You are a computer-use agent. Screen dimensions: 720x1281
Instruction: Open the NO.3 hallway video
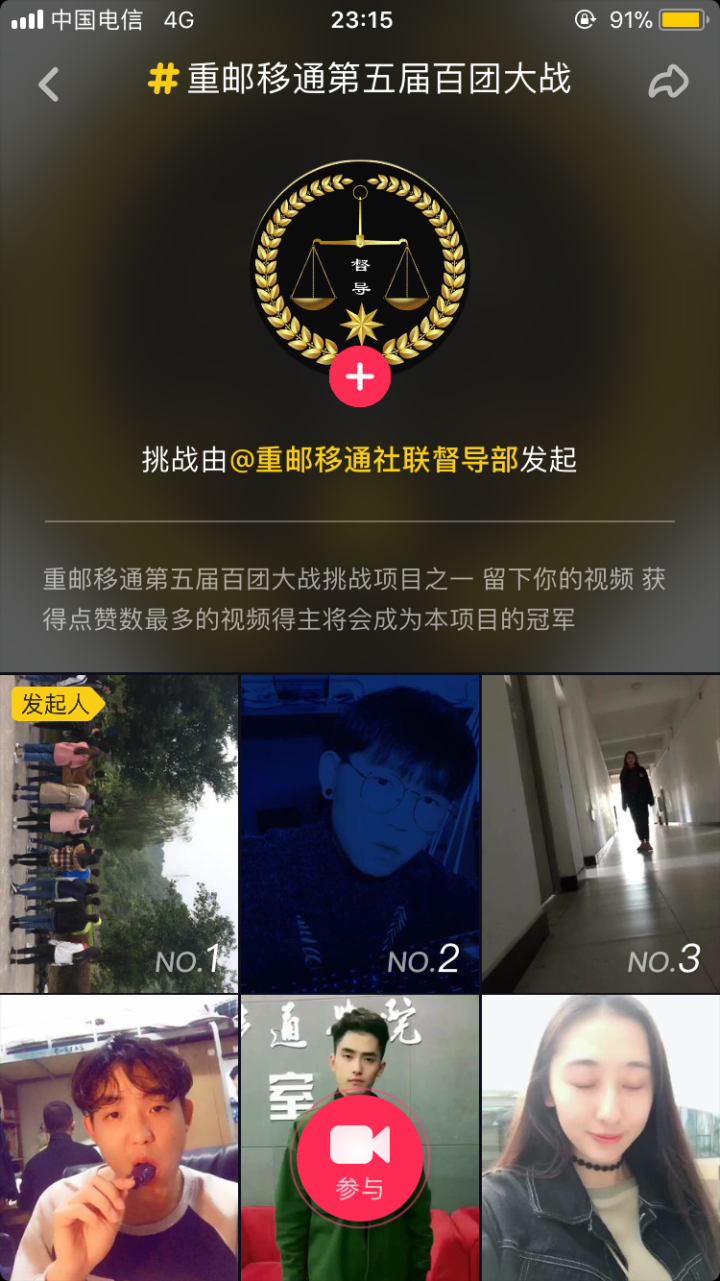click(601, 833)
